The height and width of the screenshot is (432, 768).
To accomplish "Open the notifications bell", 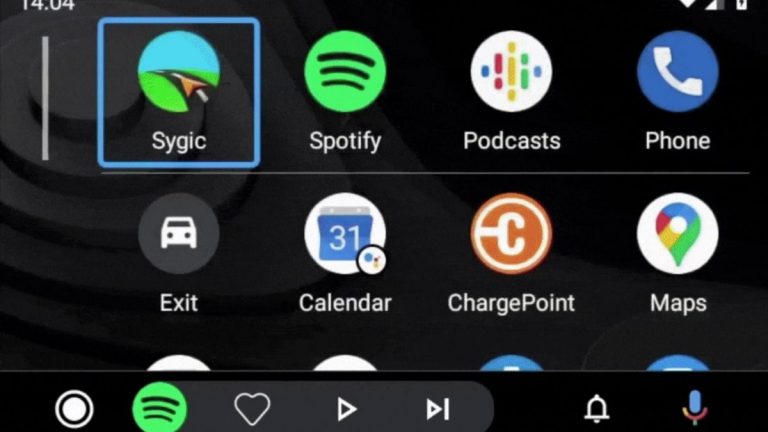I will (597, 408).
